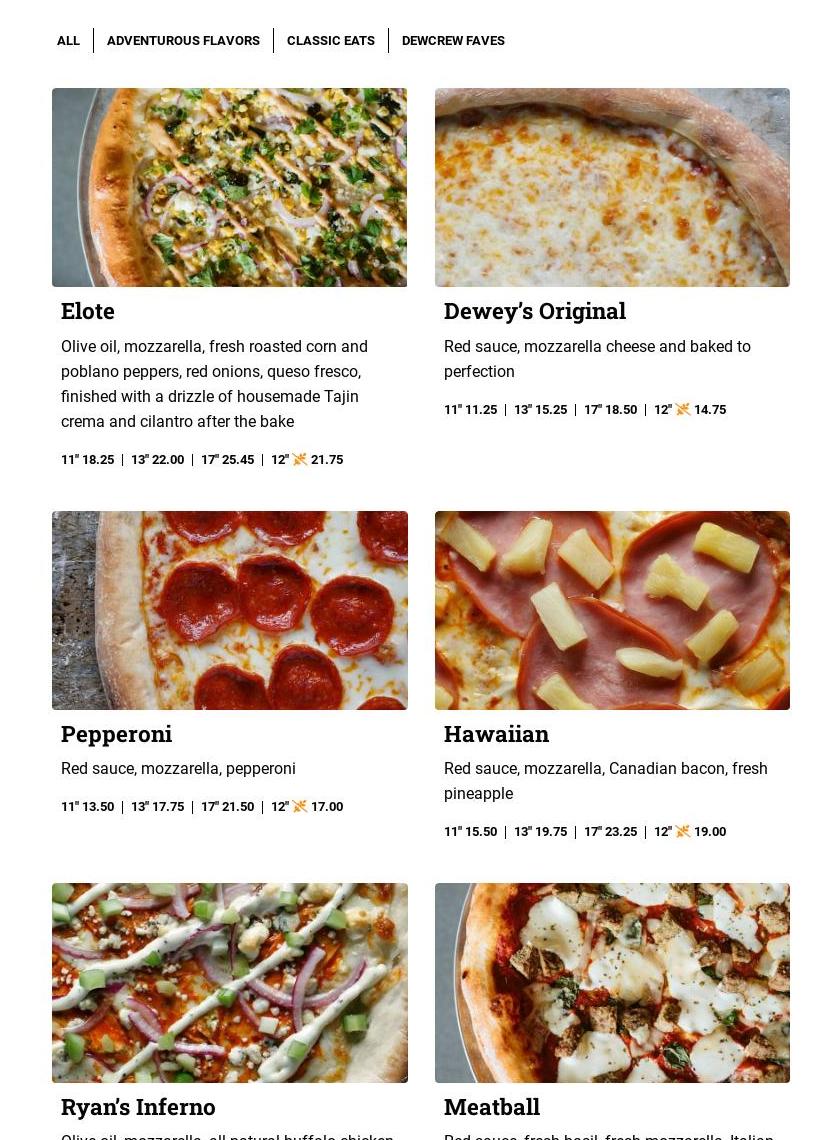Show the Classic Eats category
822x1140 pixels.
[331, 41]
